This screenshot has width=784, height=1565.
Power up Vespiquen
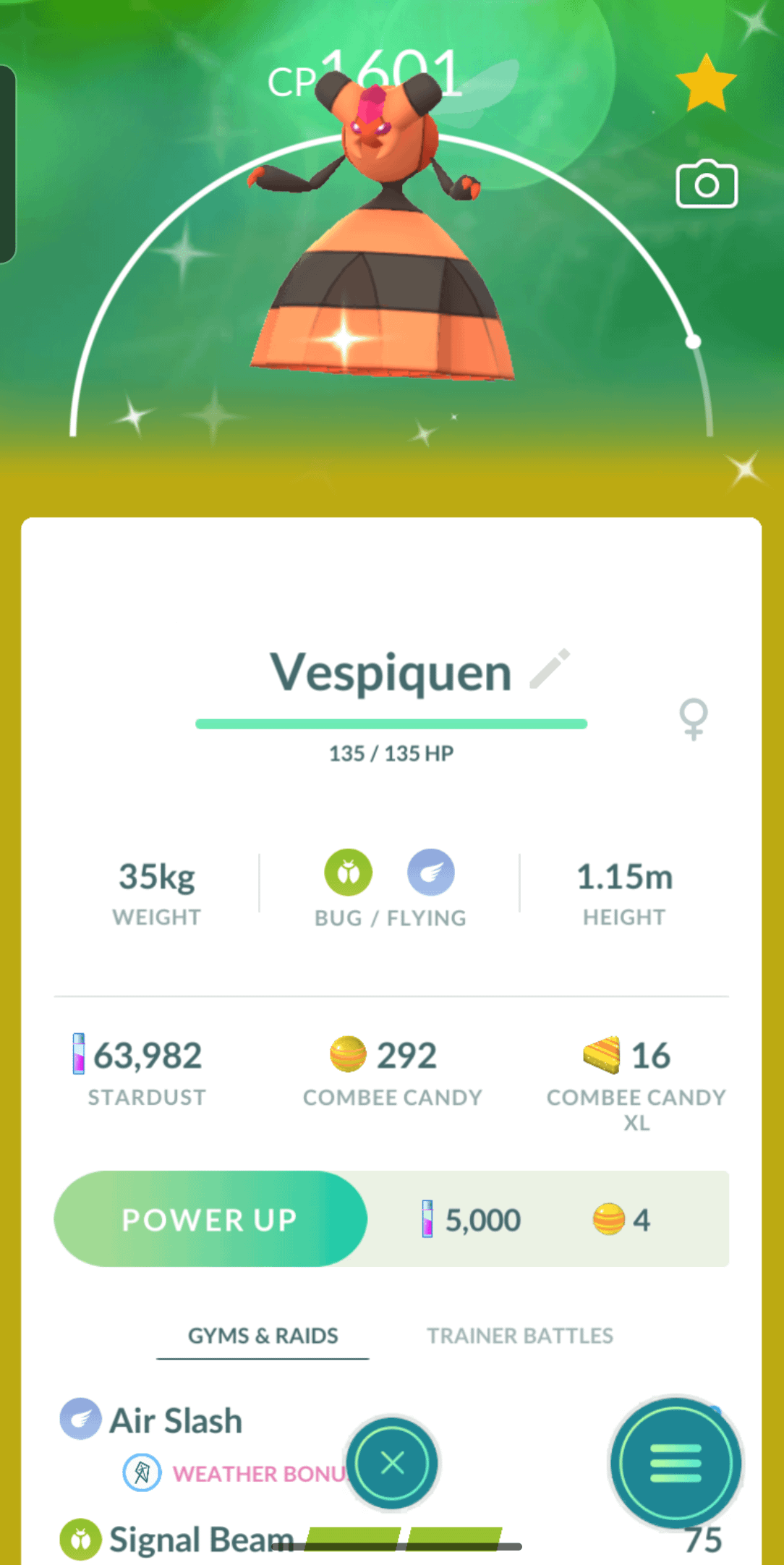coord(210,1219)
